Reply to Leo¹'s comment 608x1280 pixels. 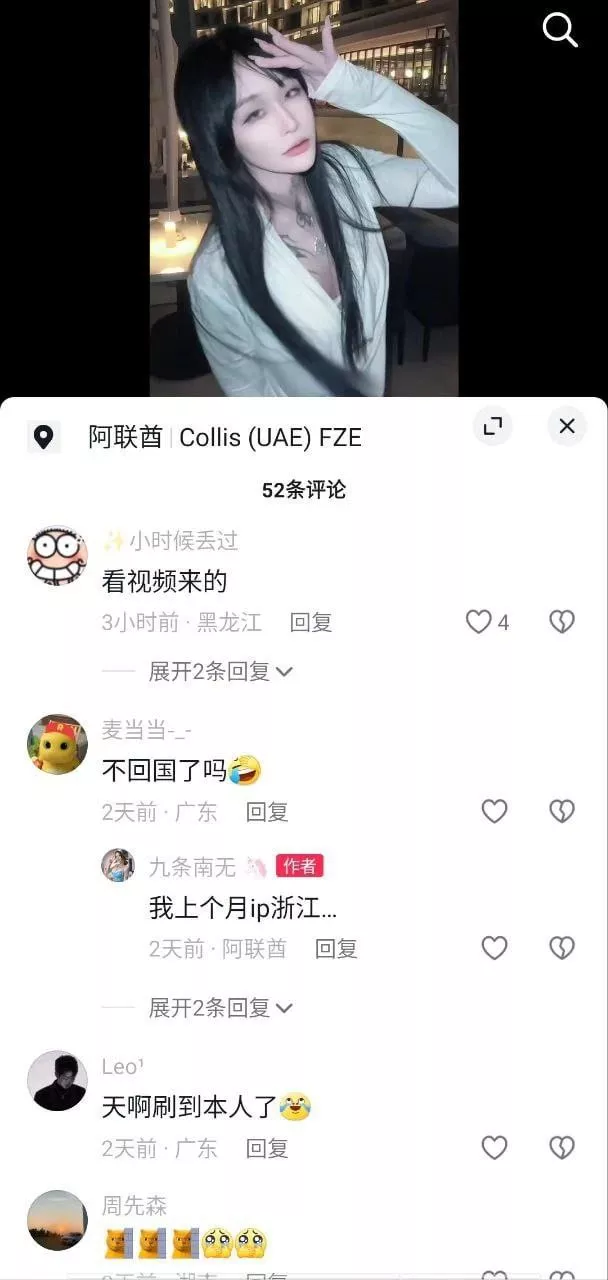pos(267,1148)
